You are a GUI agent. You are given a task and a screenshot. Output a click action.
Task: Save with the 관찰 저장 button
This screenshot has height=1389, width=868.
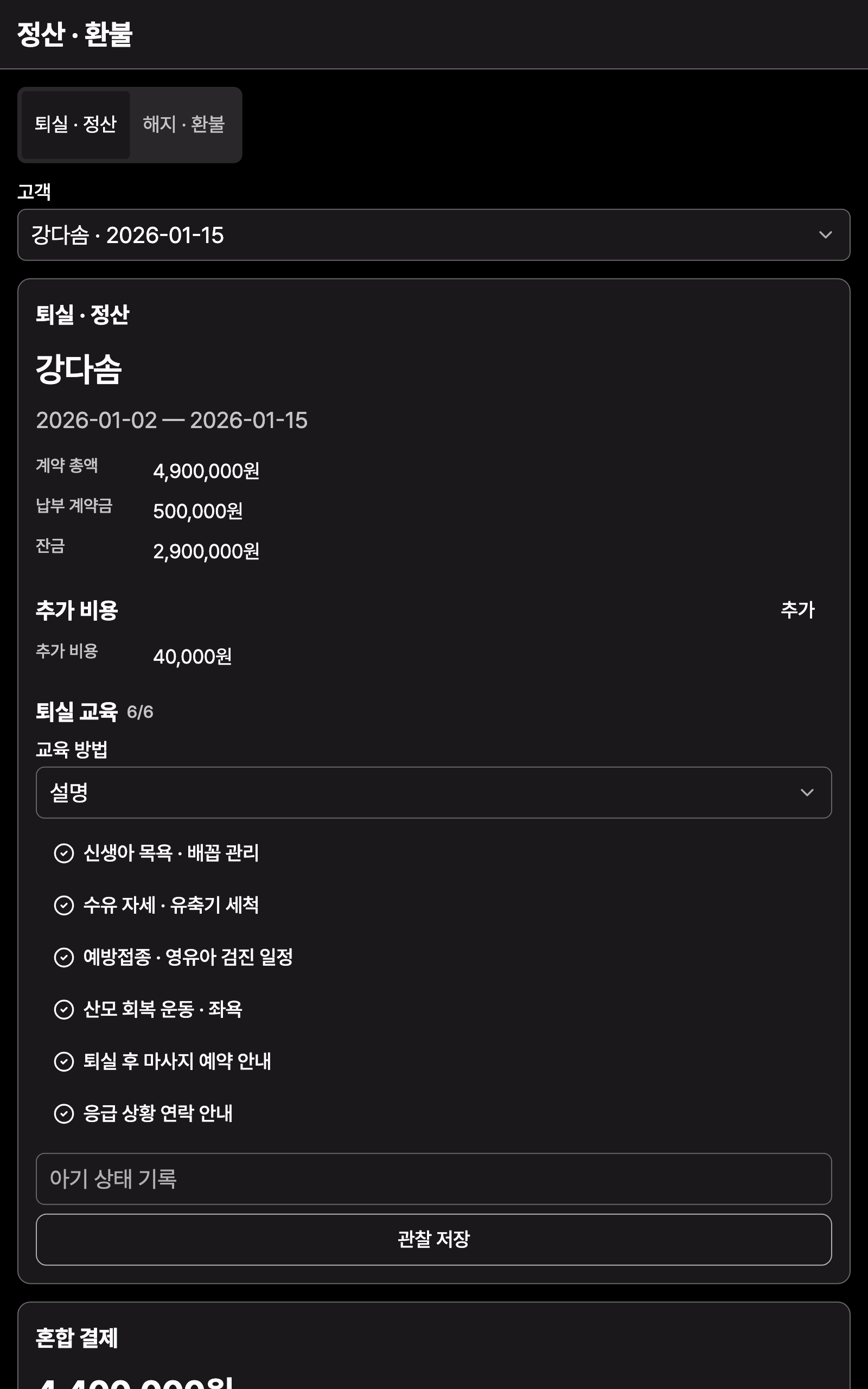[x=433, y=1239]
